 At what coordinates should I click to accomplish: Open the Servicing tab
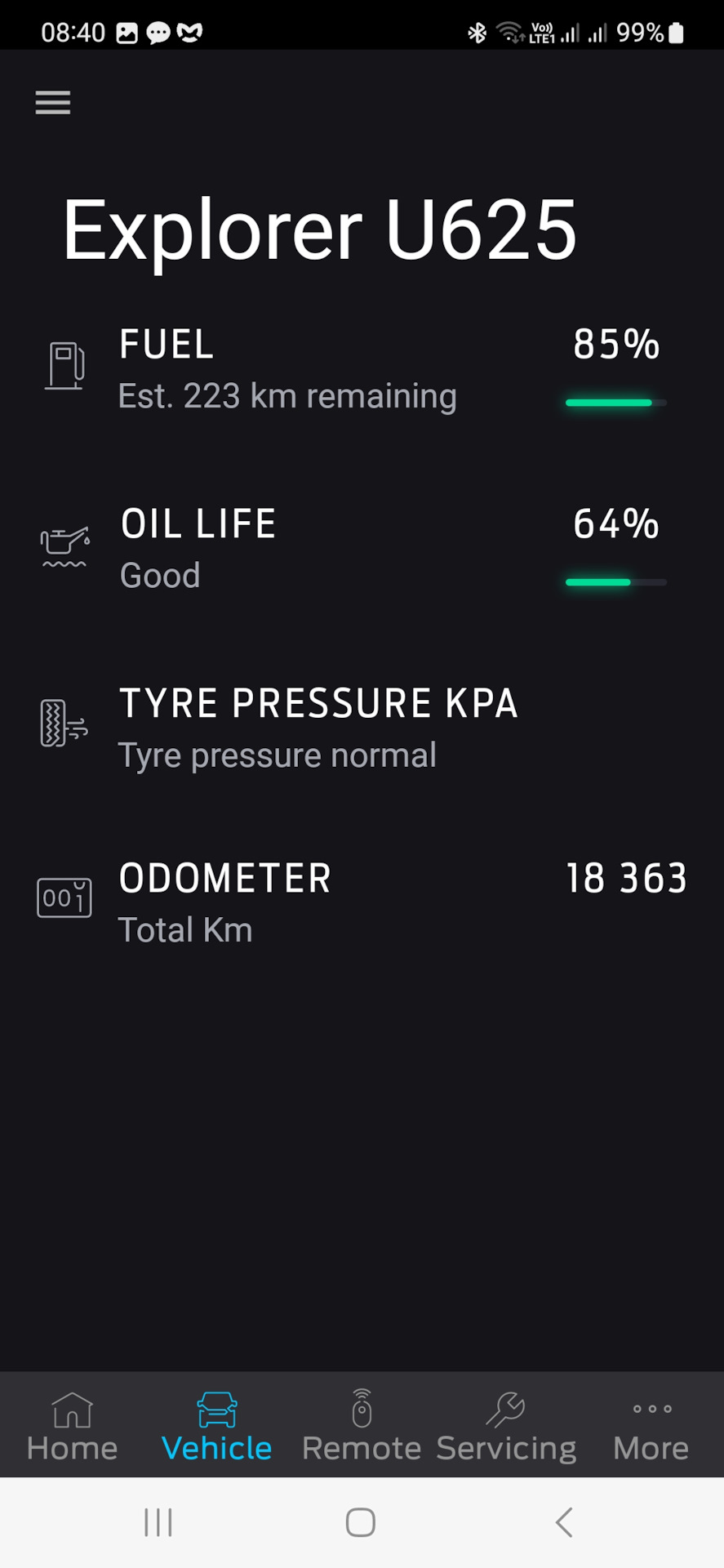pos(506,1427)
